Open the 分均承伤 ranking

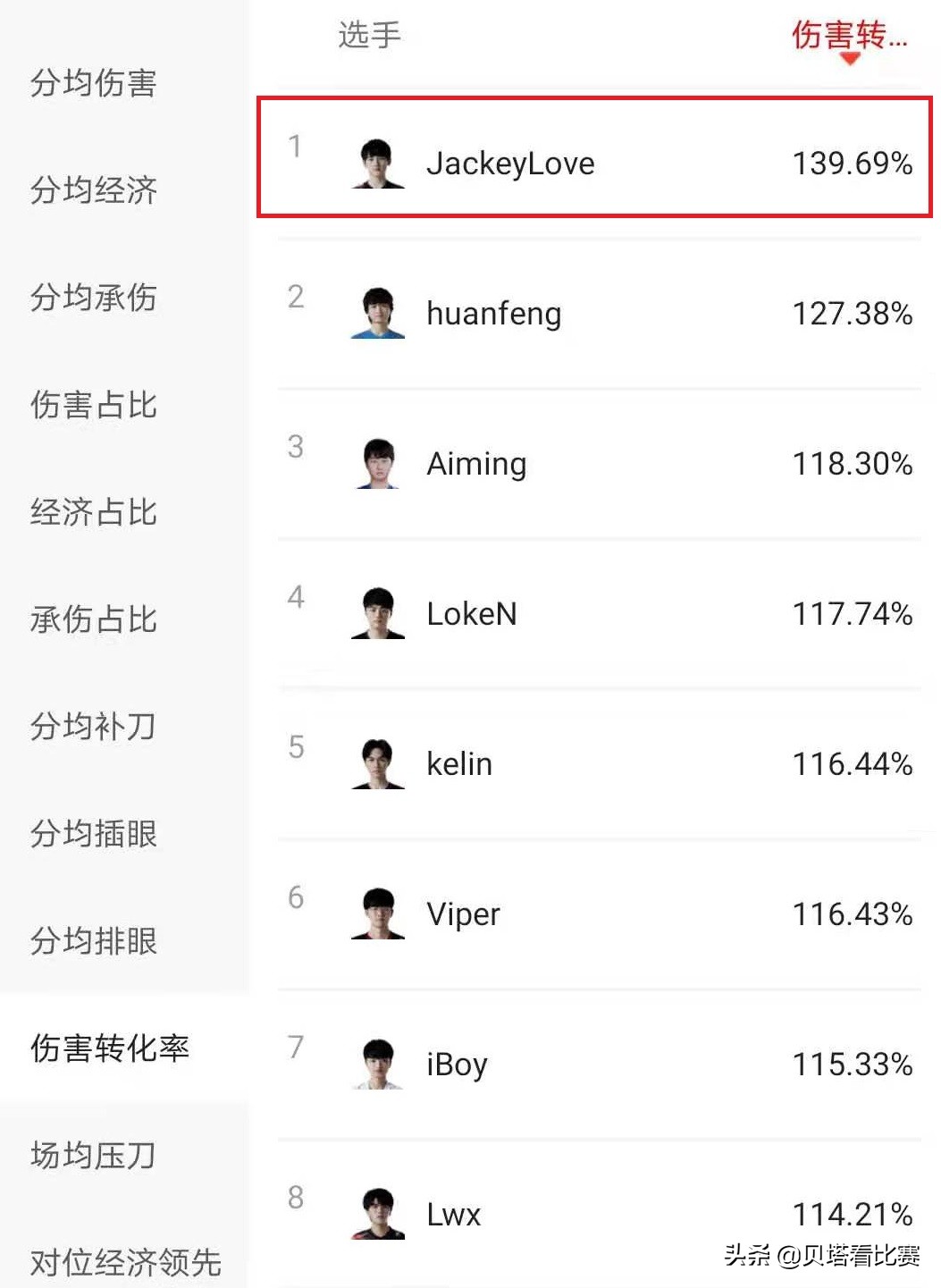(x=94, y=298)
